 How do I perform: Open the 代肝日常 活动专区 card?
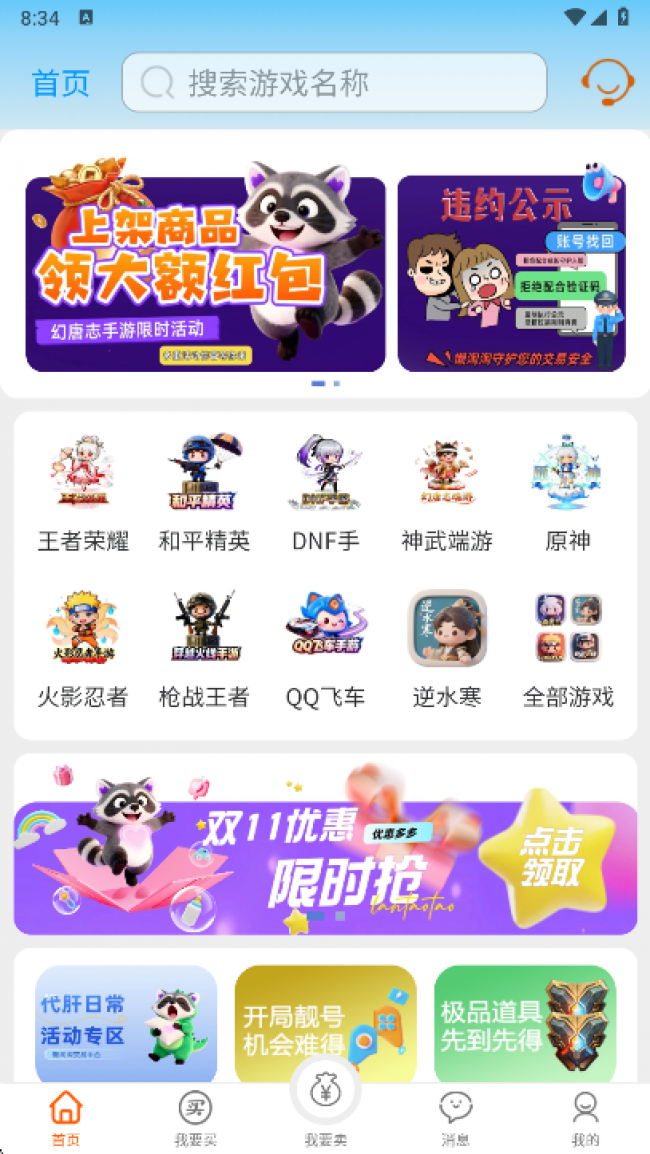tap(126, 1023)
